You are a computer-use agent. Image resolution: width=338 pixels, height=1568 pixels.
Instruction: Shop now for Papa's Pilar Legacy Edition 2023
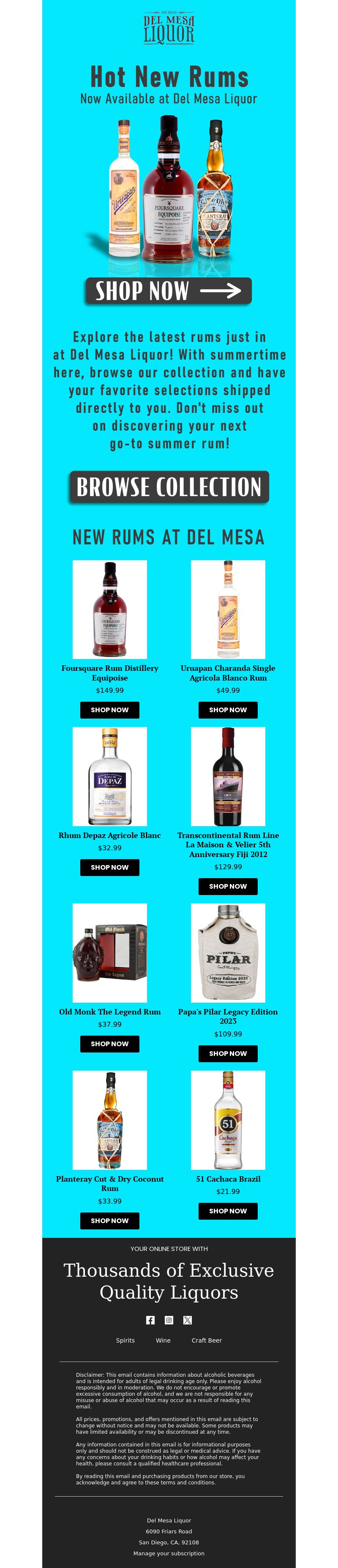tap(228, 1054)
